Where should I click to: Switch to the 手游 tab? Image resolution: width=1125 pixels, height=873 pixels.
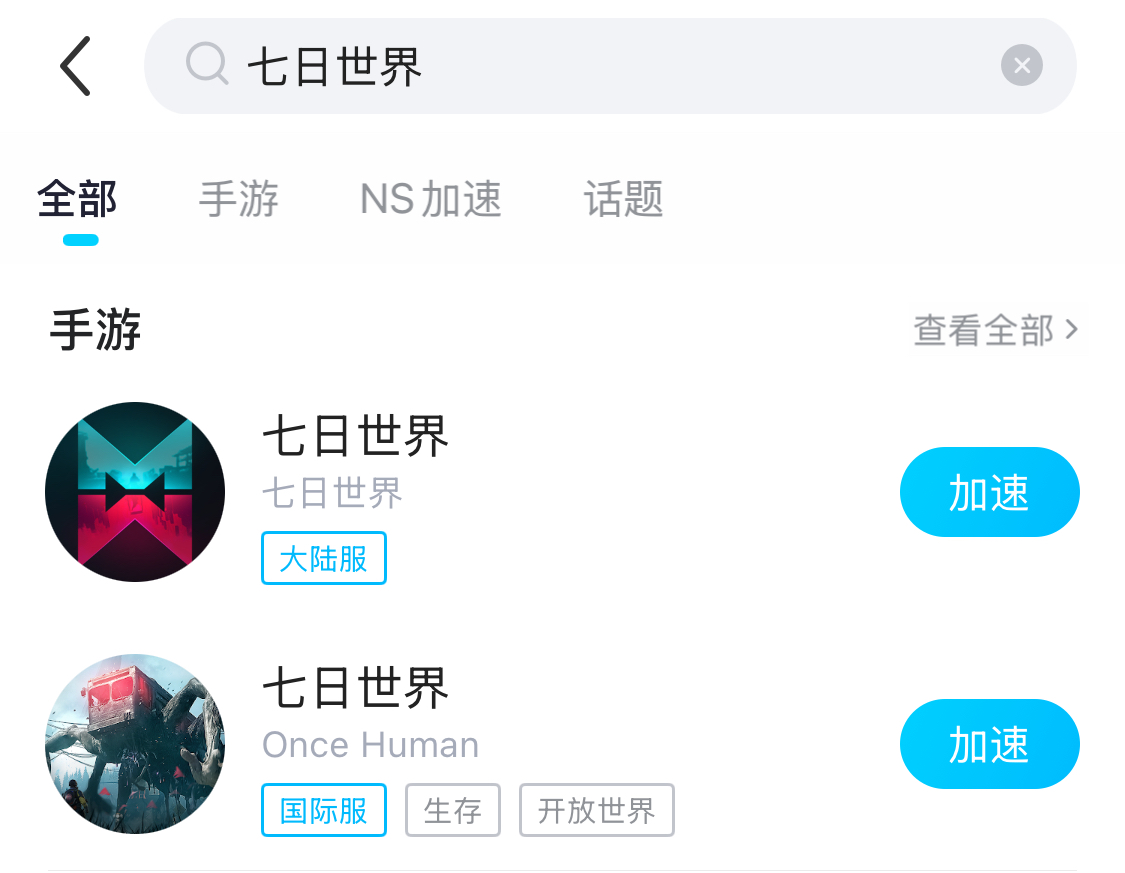(x=238, y=200)
